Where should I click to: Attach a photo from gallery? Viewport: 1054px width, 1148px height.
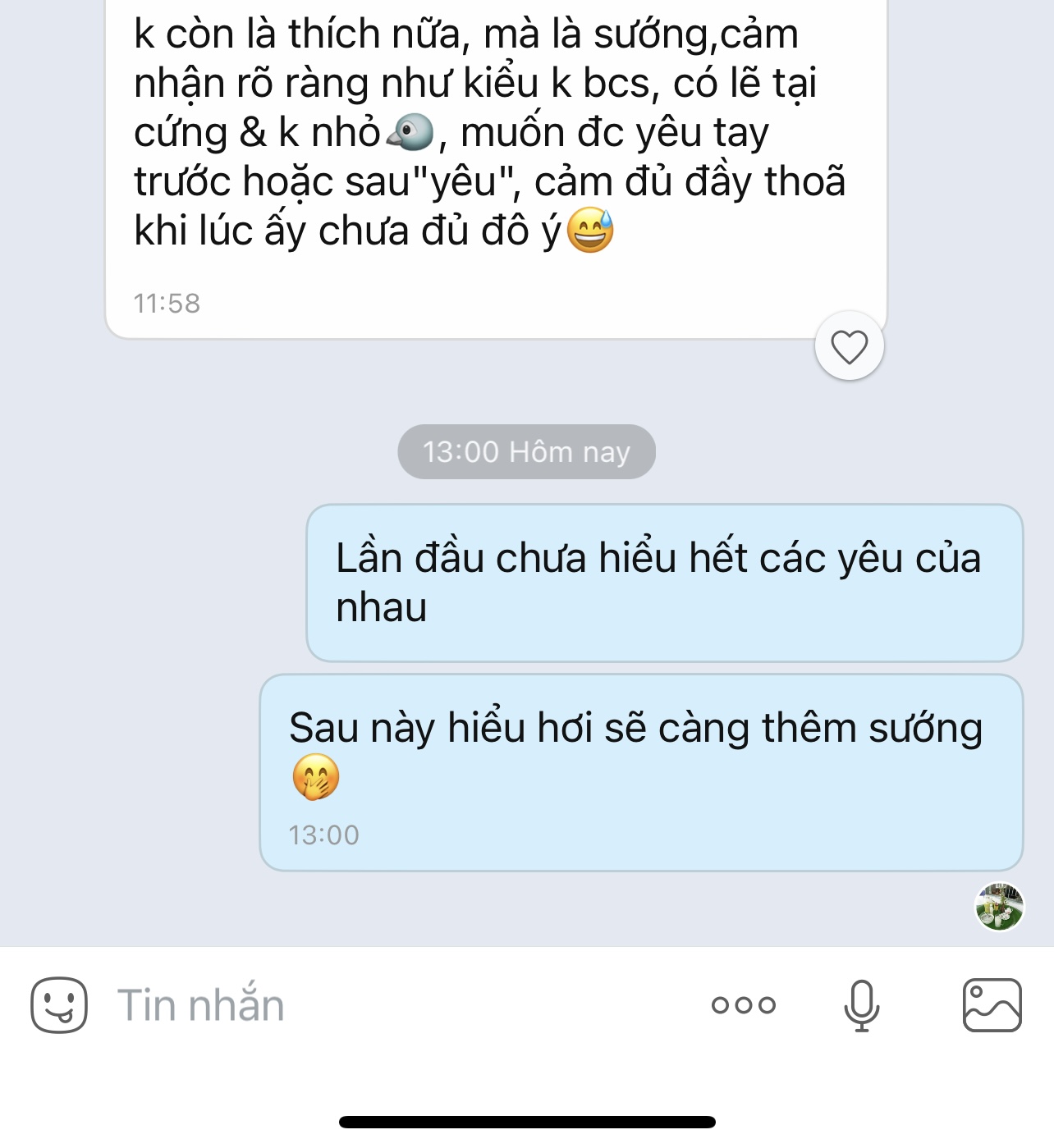[x=992, y=1004]
